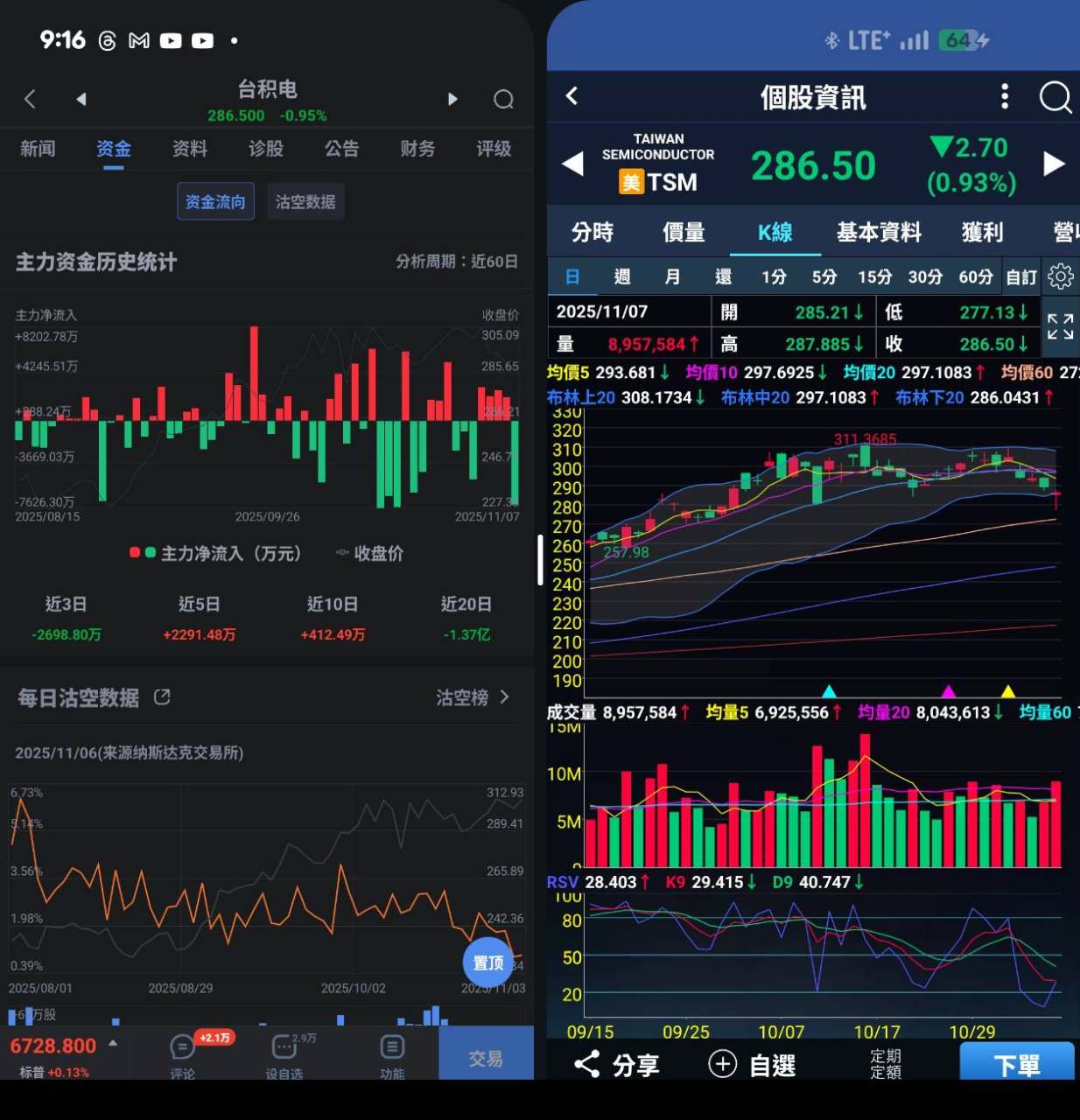The width and height of the screenshot is (1080, 1120).
Task: Go to next stock after TSM
Action: 1054,164
